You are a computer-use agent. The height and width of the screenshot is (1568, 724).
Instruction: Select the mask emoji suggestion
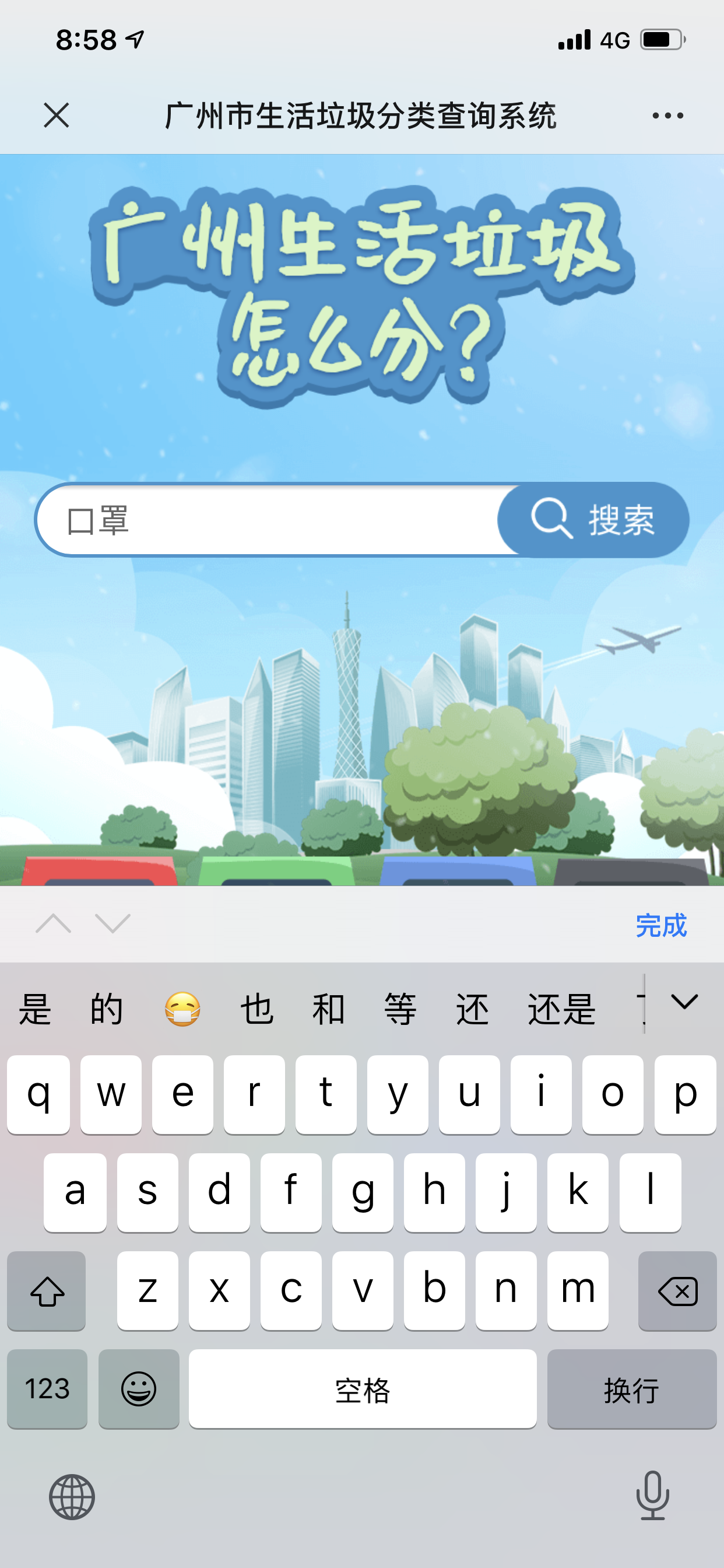[182, 1009]
